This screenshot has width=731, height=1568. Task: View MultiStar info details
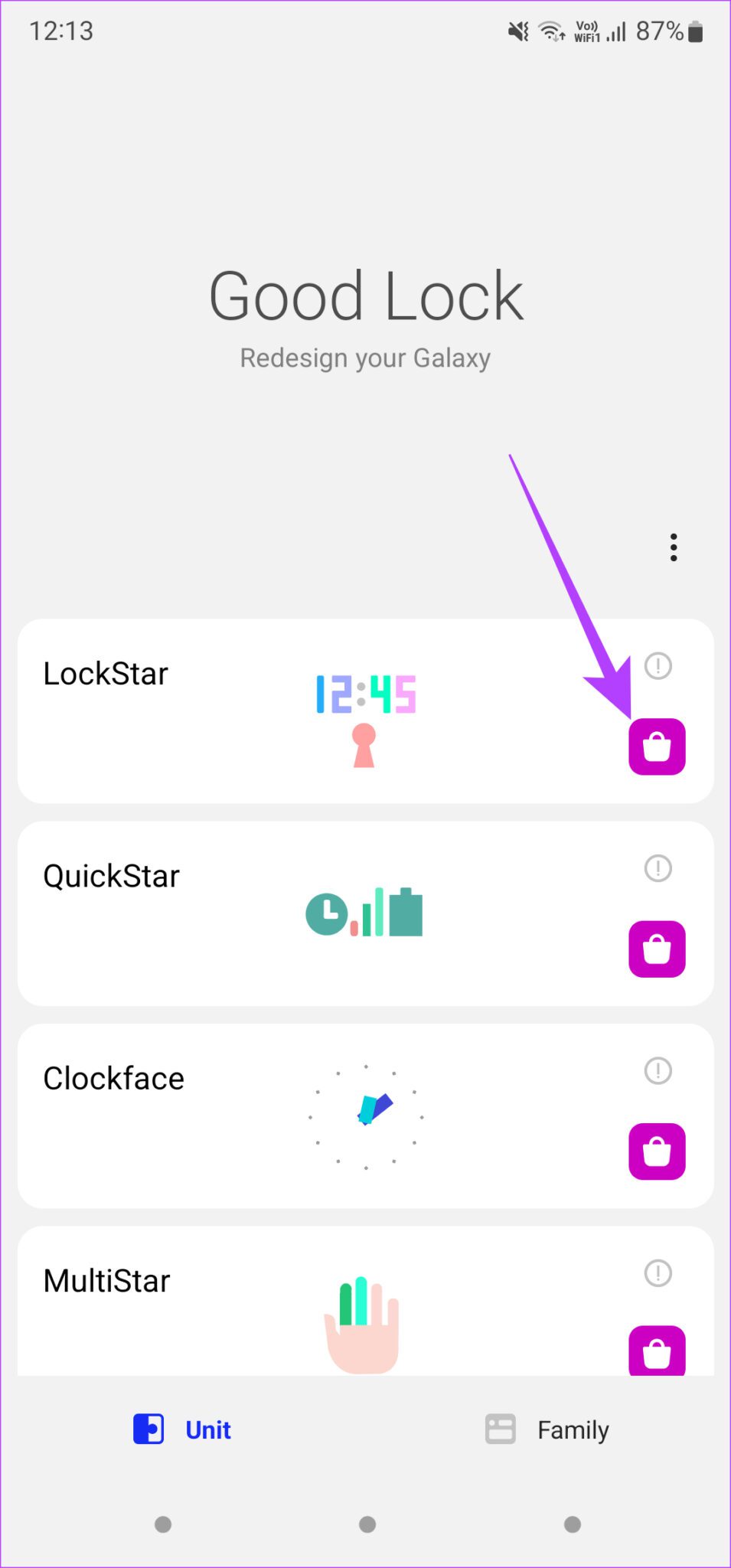[x=657, y=1271]
